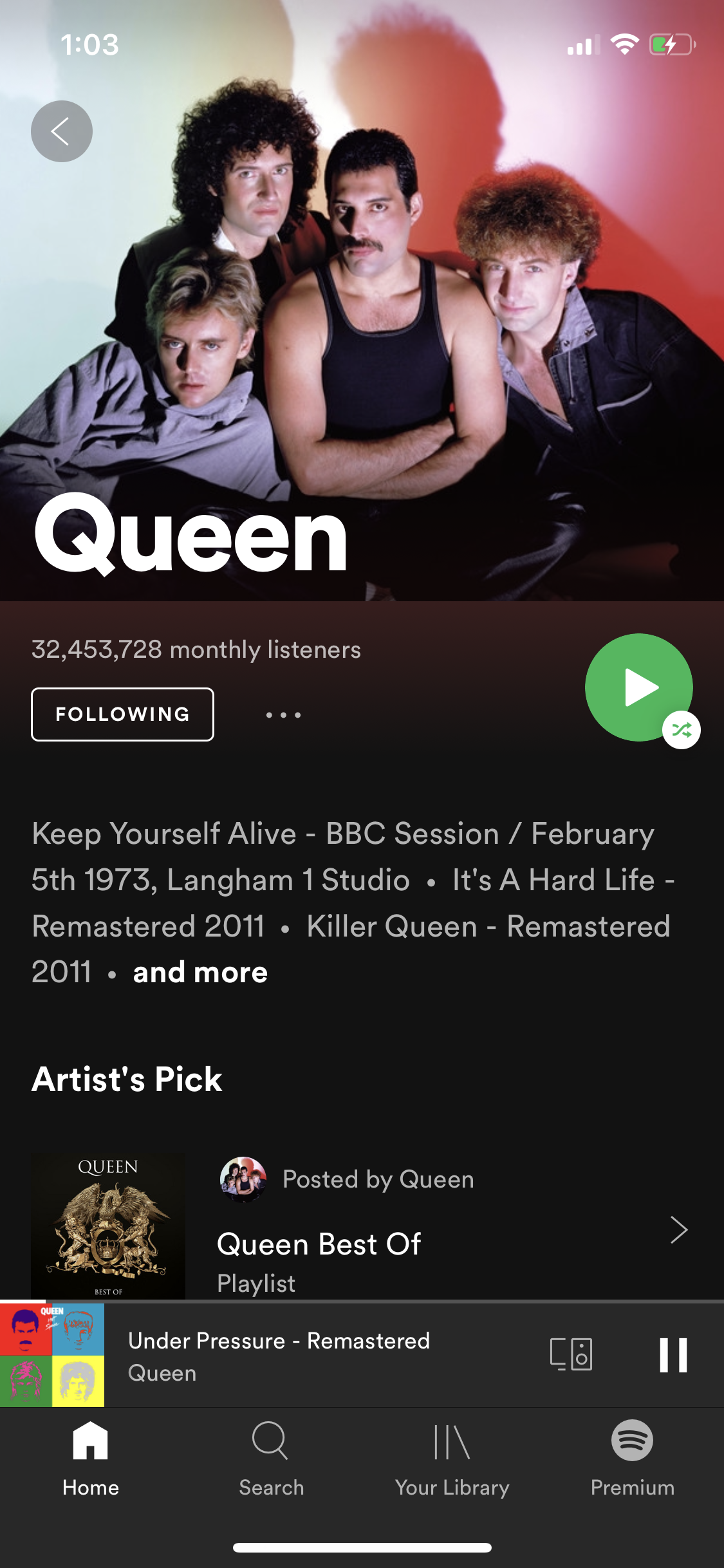Screen dimensions: 724x1568
Task: Go back using the arrow button
Action: [x=61, y=131]
